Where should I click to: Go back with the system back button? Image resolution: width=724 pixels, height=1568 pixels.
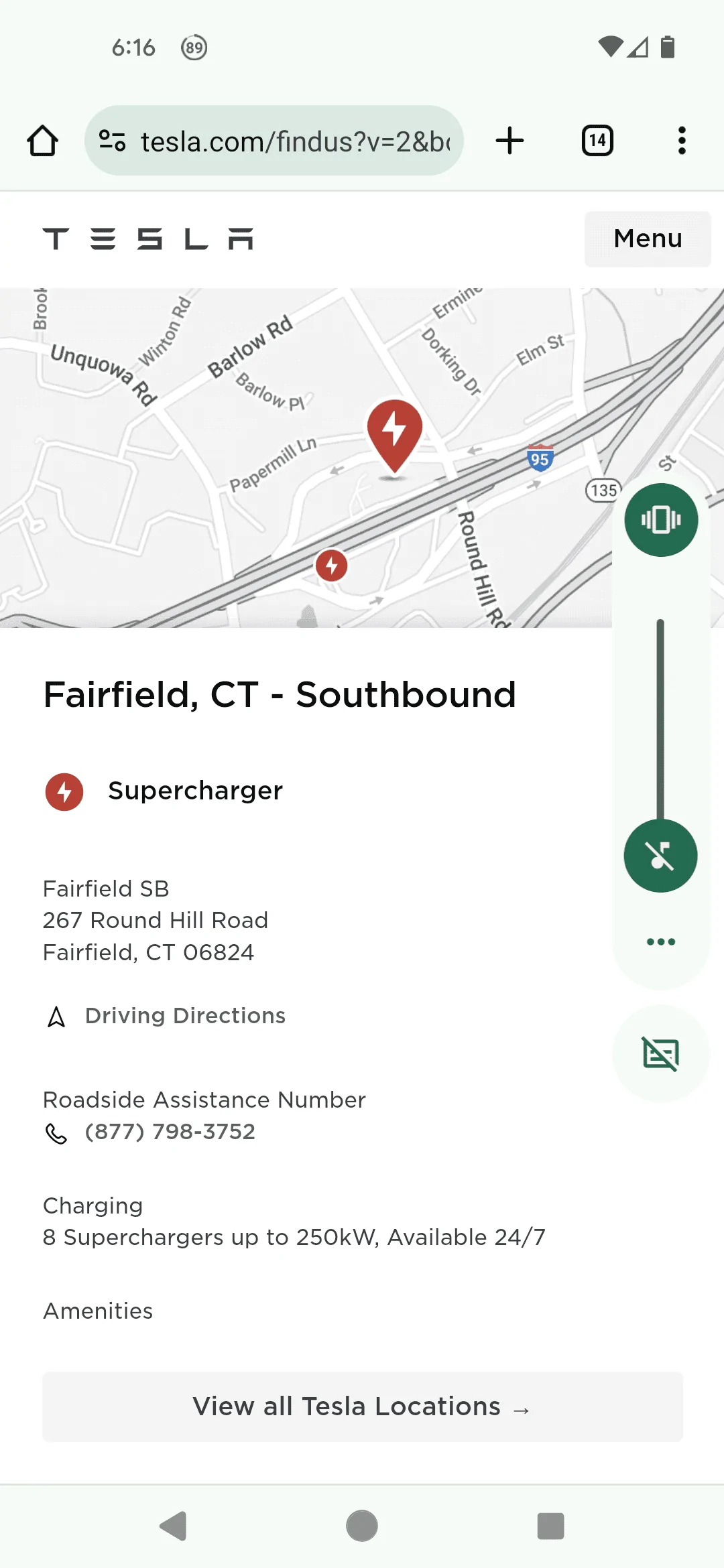click(174, 1526)
